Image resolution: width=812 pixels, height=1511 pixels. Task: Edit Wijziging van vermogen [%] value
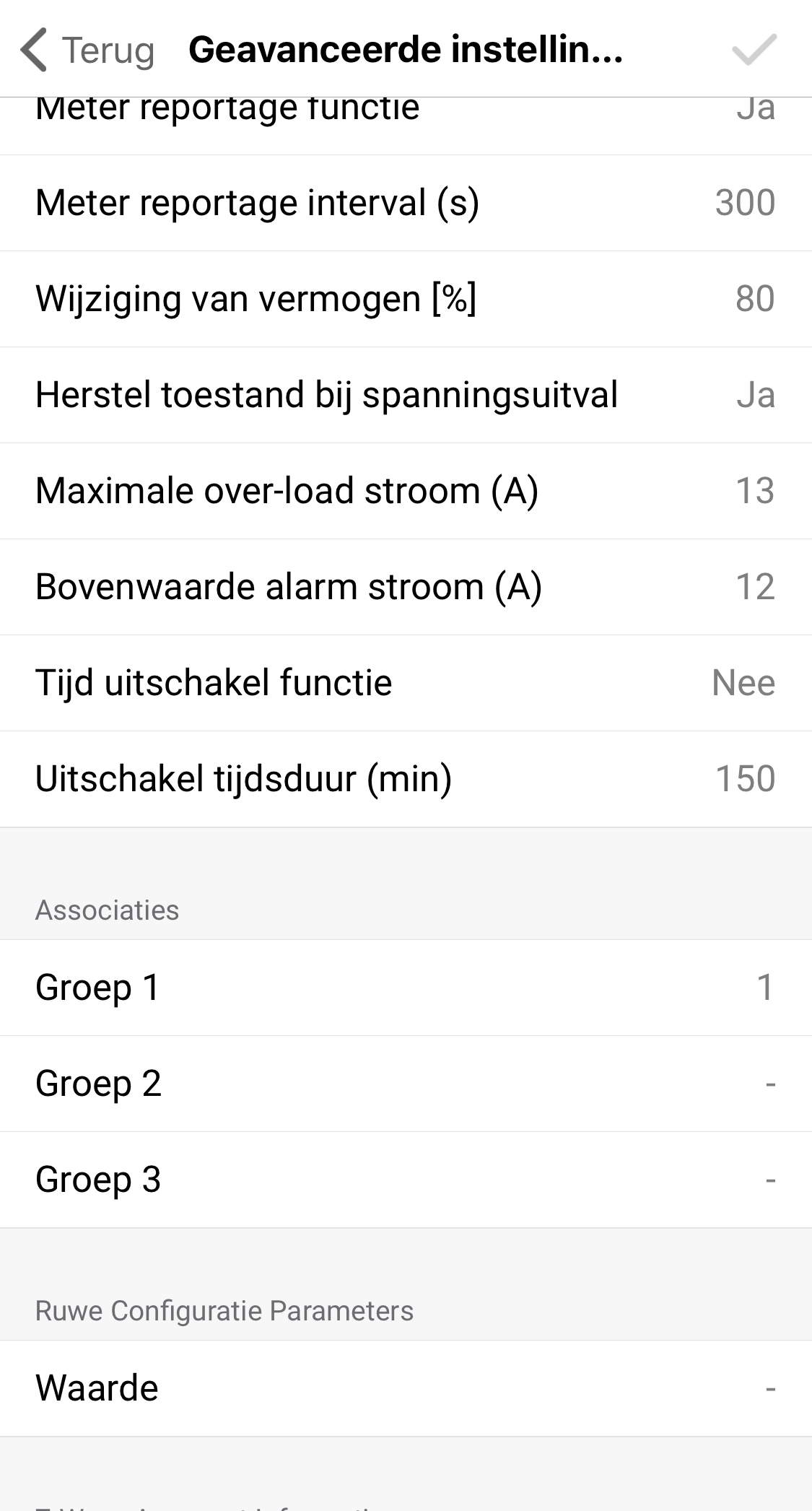pyautogui.click(x=406, y=299)
